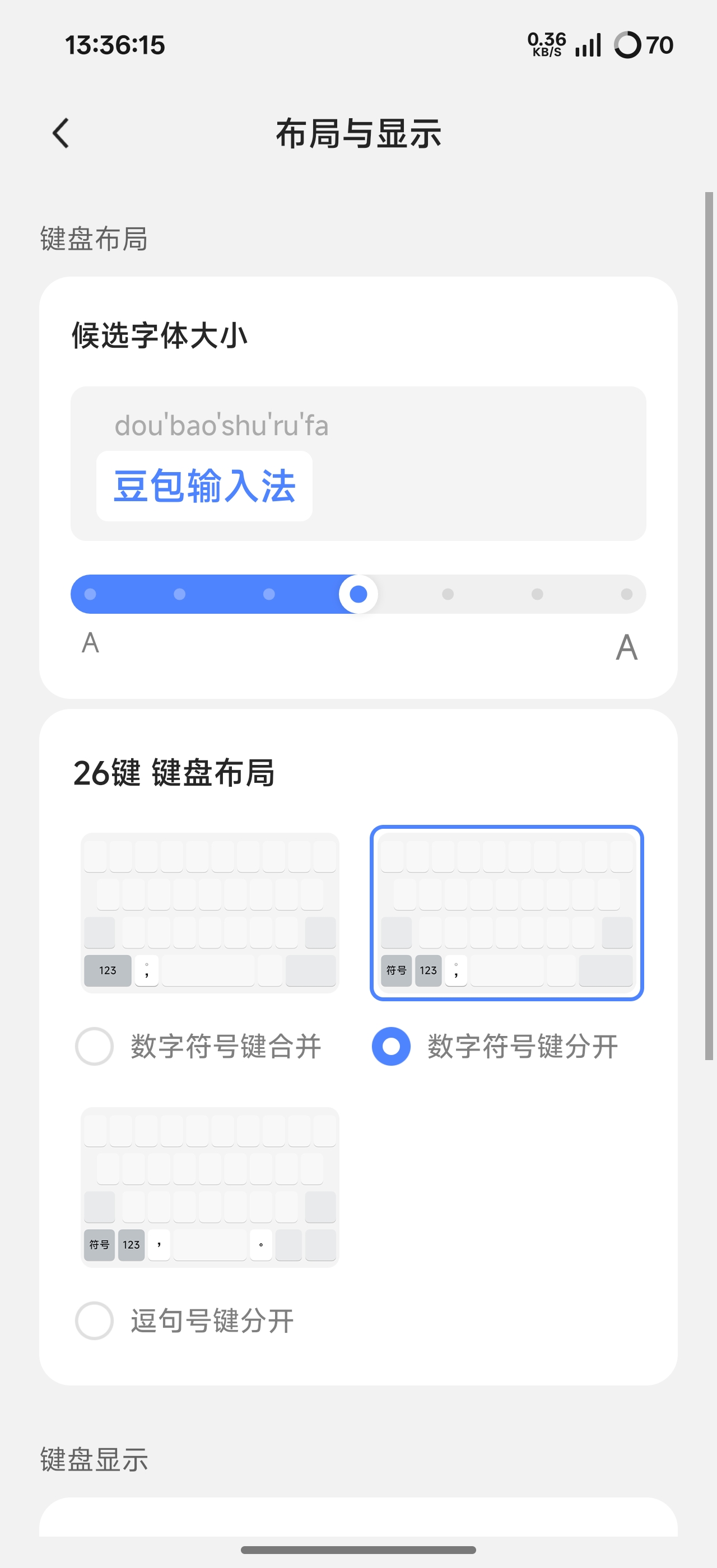The height and width of the screenshot is (1568, 717).
Task: Go back from 布局与显示 page
Action: click(61, 133)
